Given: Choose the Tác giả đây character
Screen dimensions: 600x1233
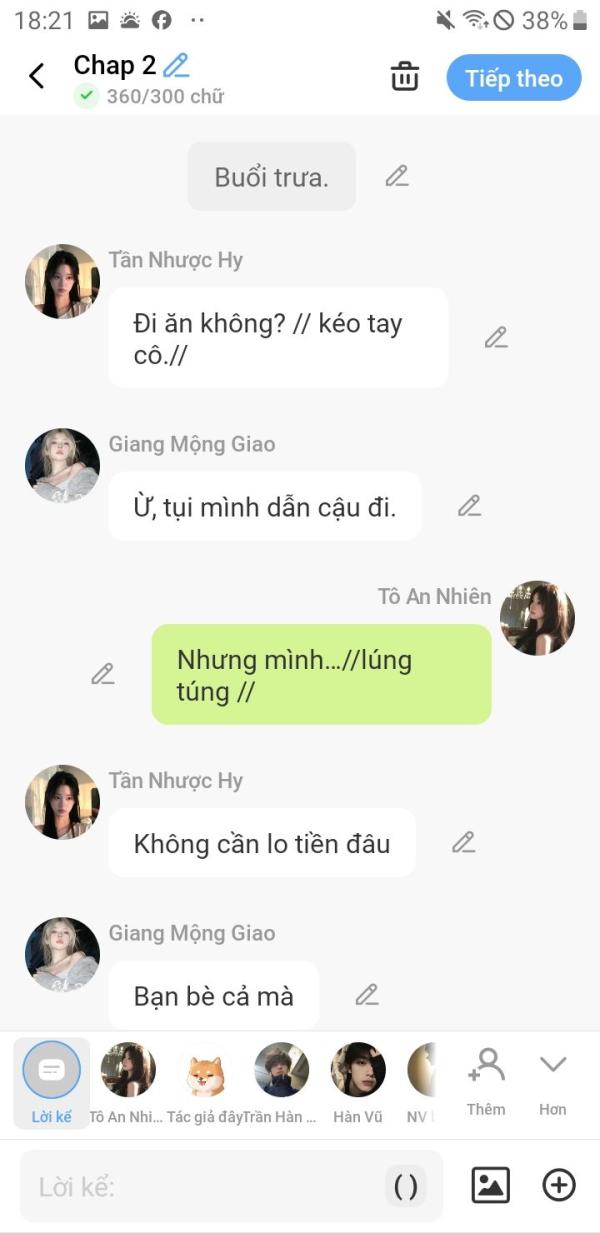Looking at the screenshot, I should [206, 1083].
